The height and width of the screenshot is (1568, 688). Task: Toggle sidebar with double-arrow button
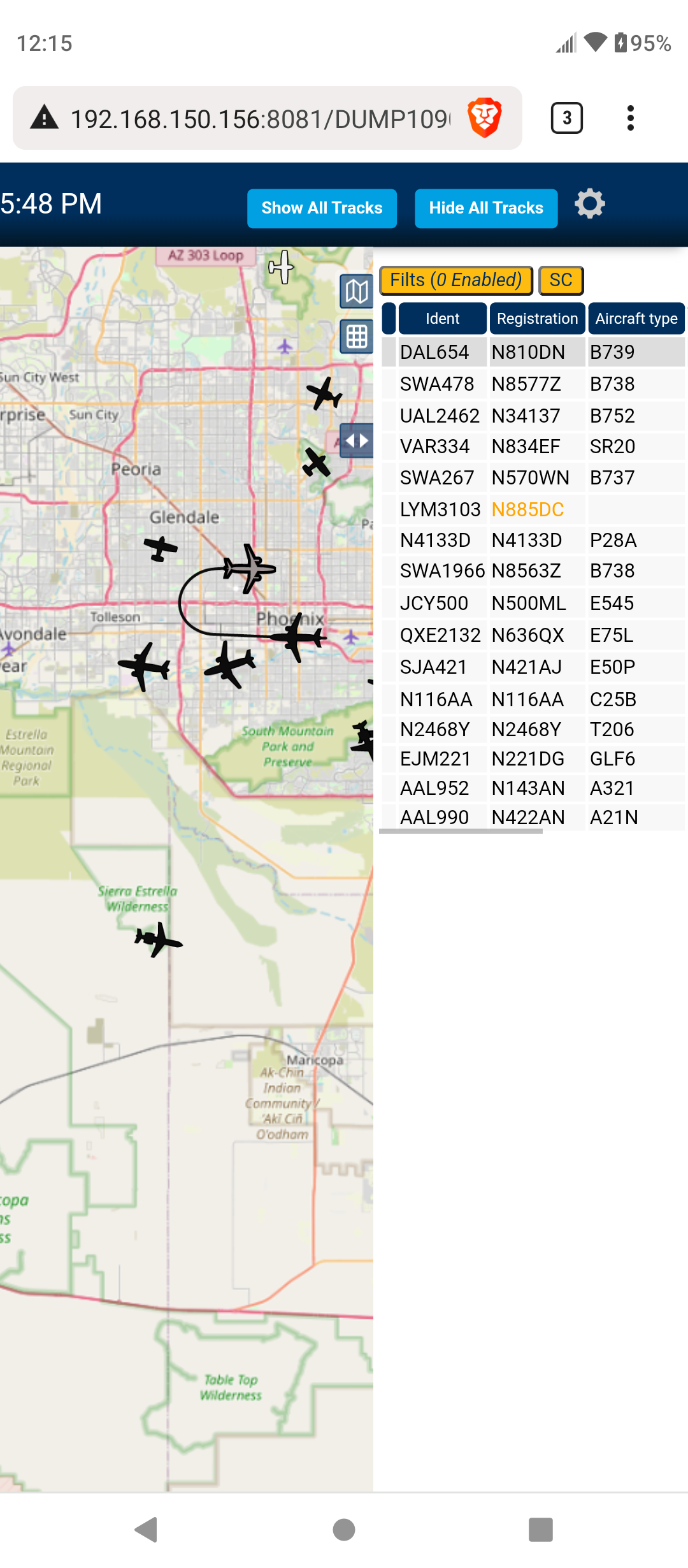click(x=356, y=440)
